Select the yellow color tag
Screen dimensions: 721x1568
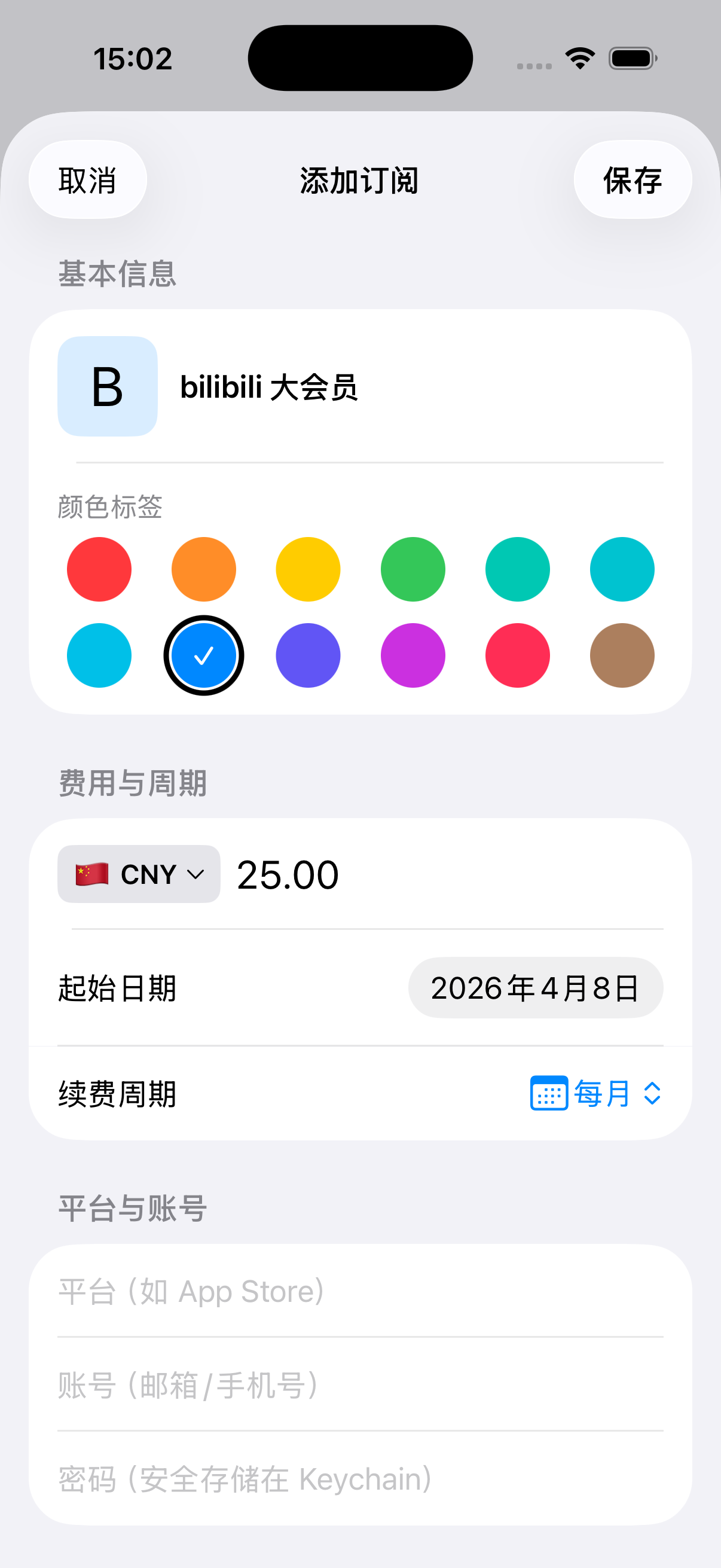[x=308, y=569]
